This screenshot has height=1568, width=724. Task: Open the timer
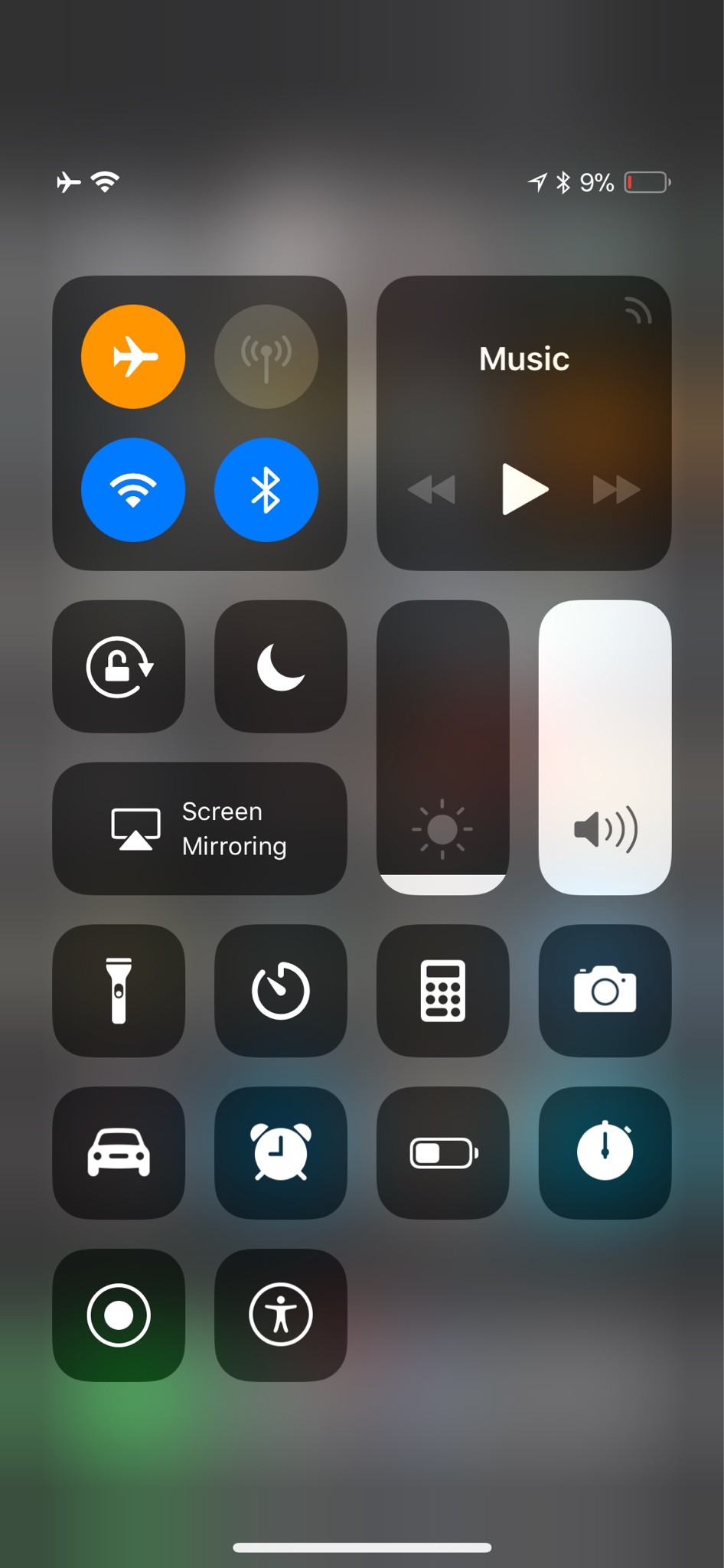(280, 991)
